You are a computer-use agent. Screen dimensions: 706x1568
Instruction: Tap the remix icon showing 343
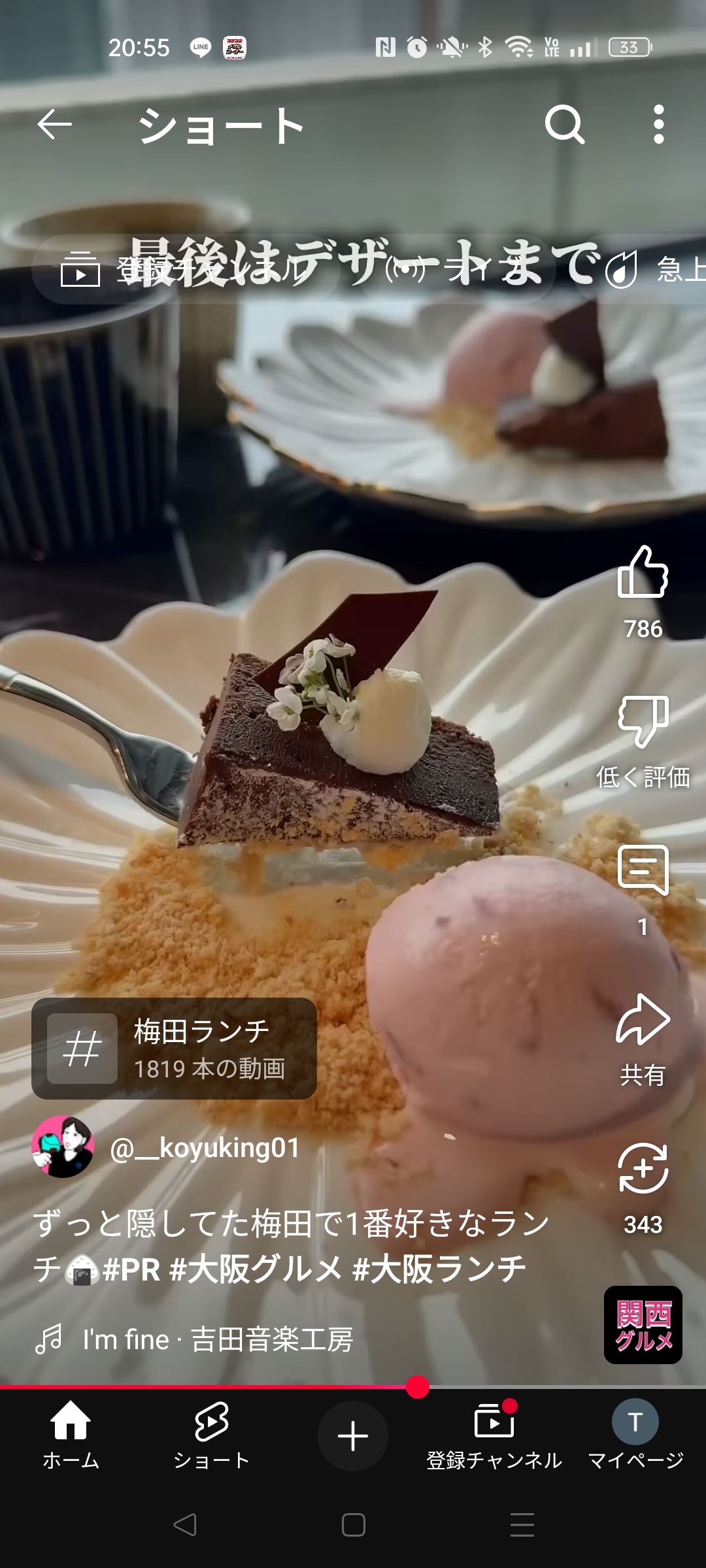[x=643, y=1169]
